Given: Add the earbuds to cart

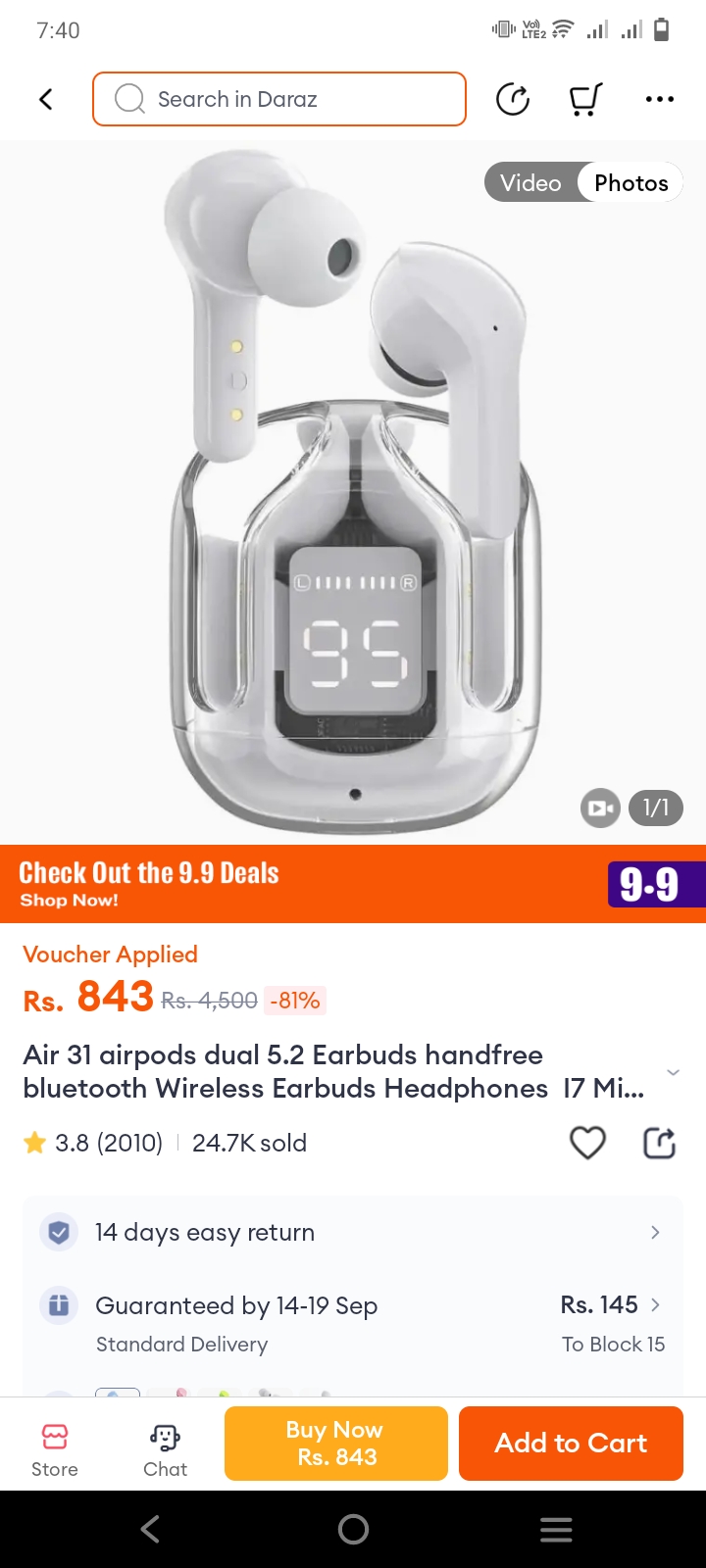Looking at the screenshot, I should click(571, 1444).
